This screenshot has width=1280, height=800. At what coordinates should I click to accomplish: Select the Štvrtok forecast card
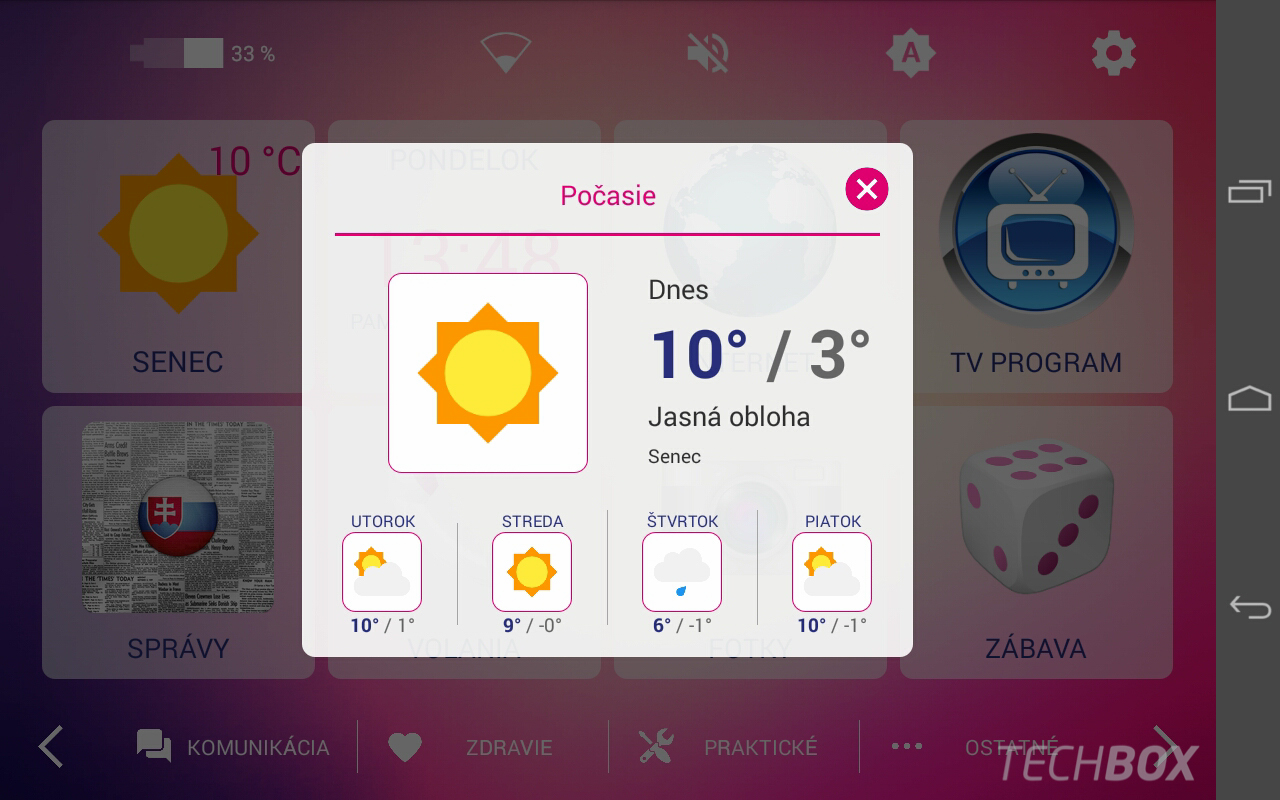(x=682, y=572)
